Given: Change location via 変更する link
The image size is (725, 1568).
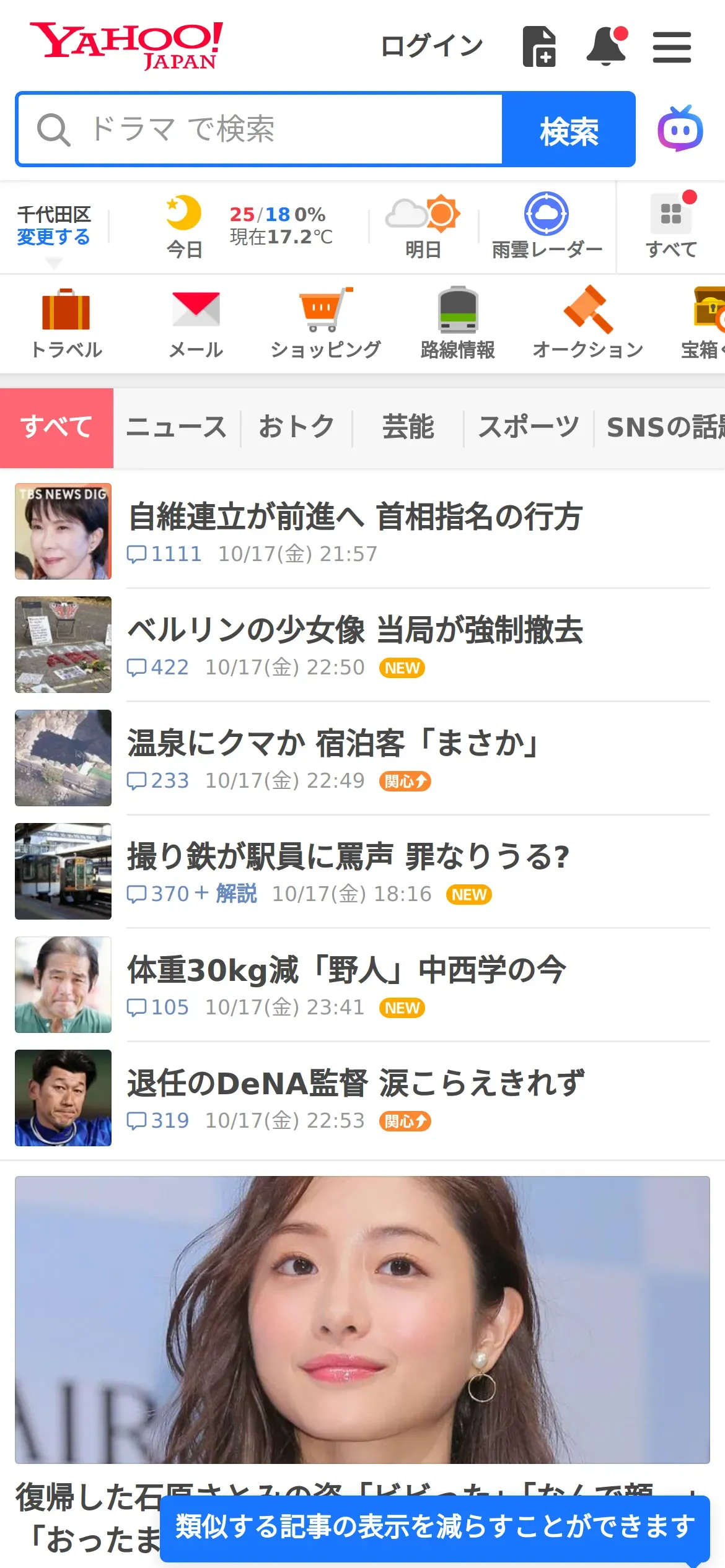Looking at the screenshot, I should tap(53, 237).
